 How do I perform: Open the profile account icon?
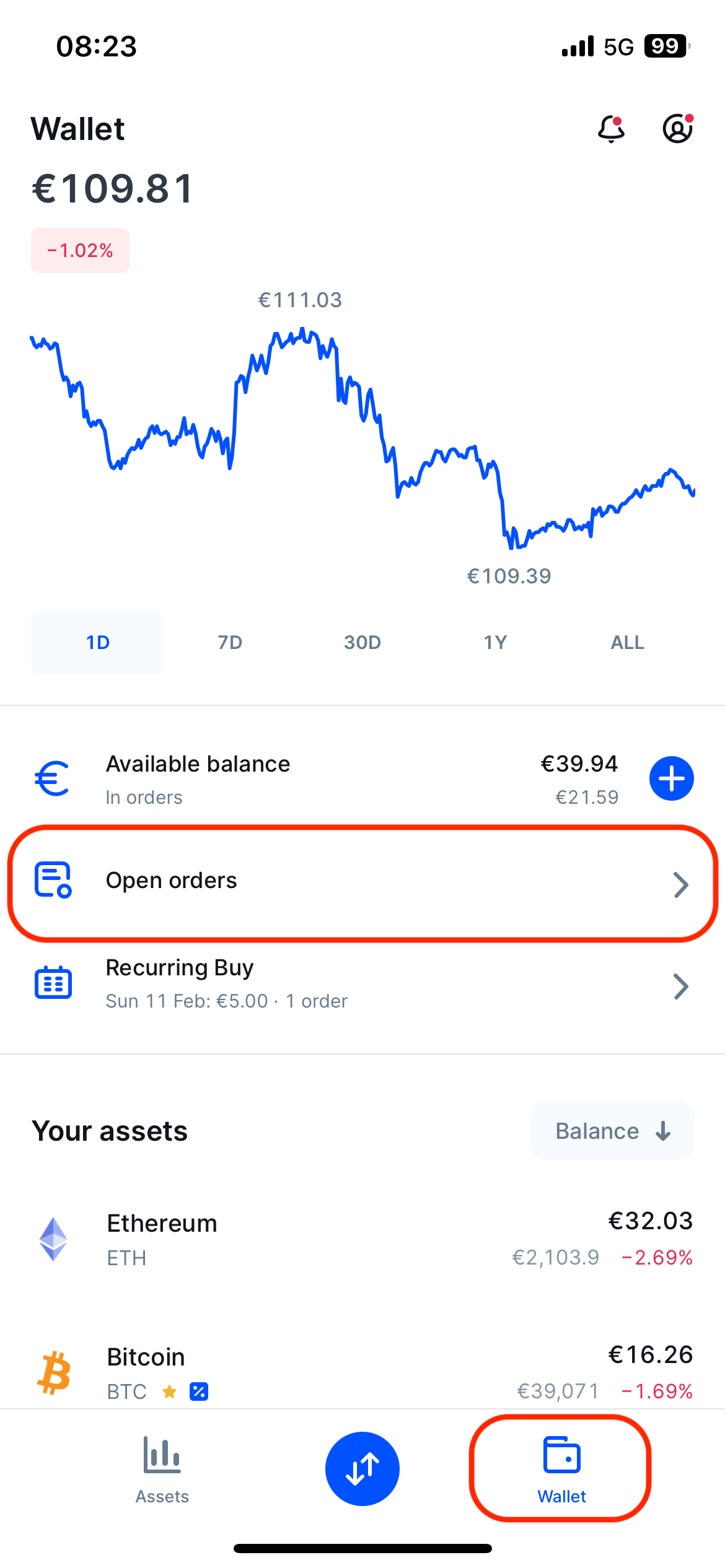tap(677, 129)
